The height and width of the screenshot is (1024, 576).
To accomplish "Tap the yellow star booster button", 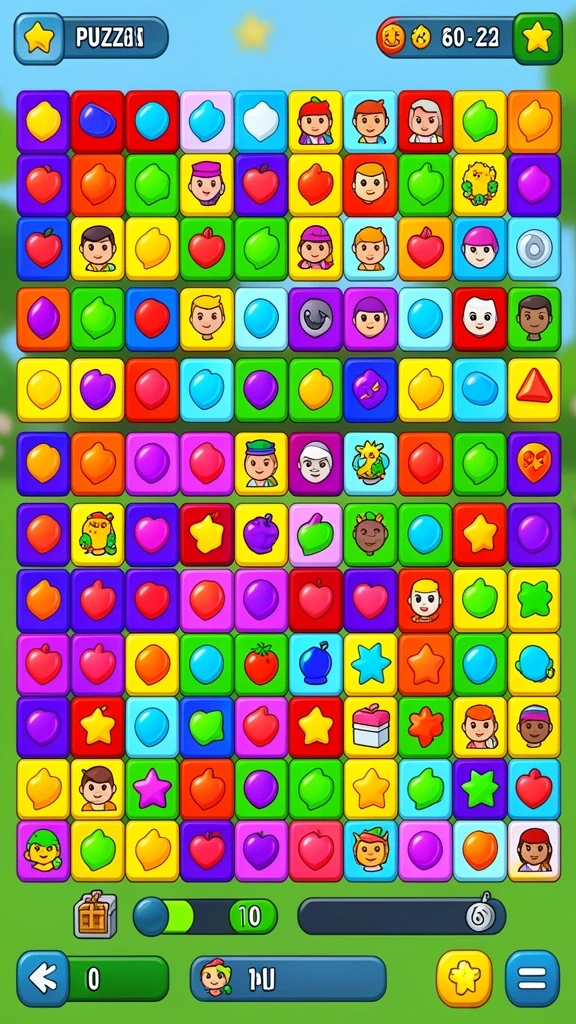I will coord(464,978).
